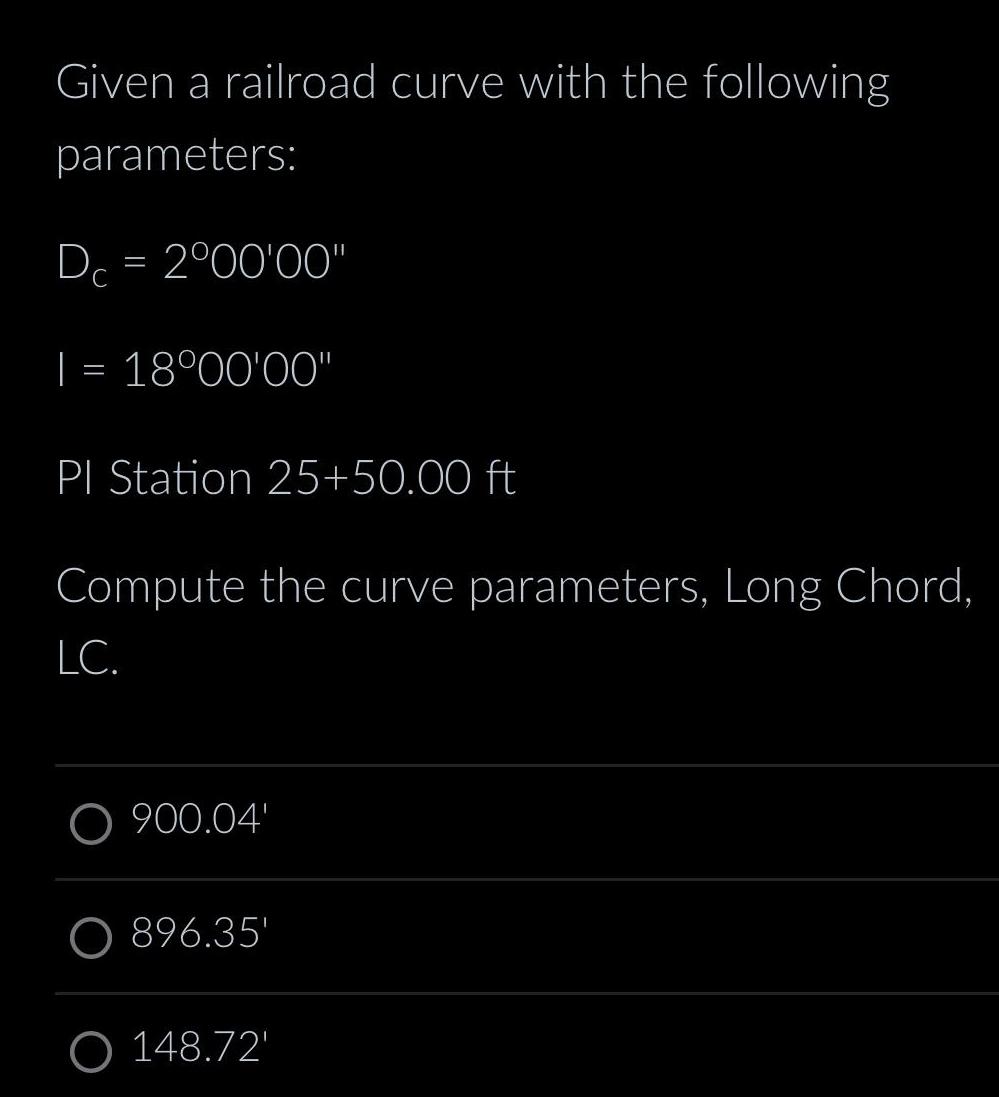The image size is (999, 1097).
Task: Click the radio button beside 896.35'
Action: pyautogui.click(x=93, y=939)
